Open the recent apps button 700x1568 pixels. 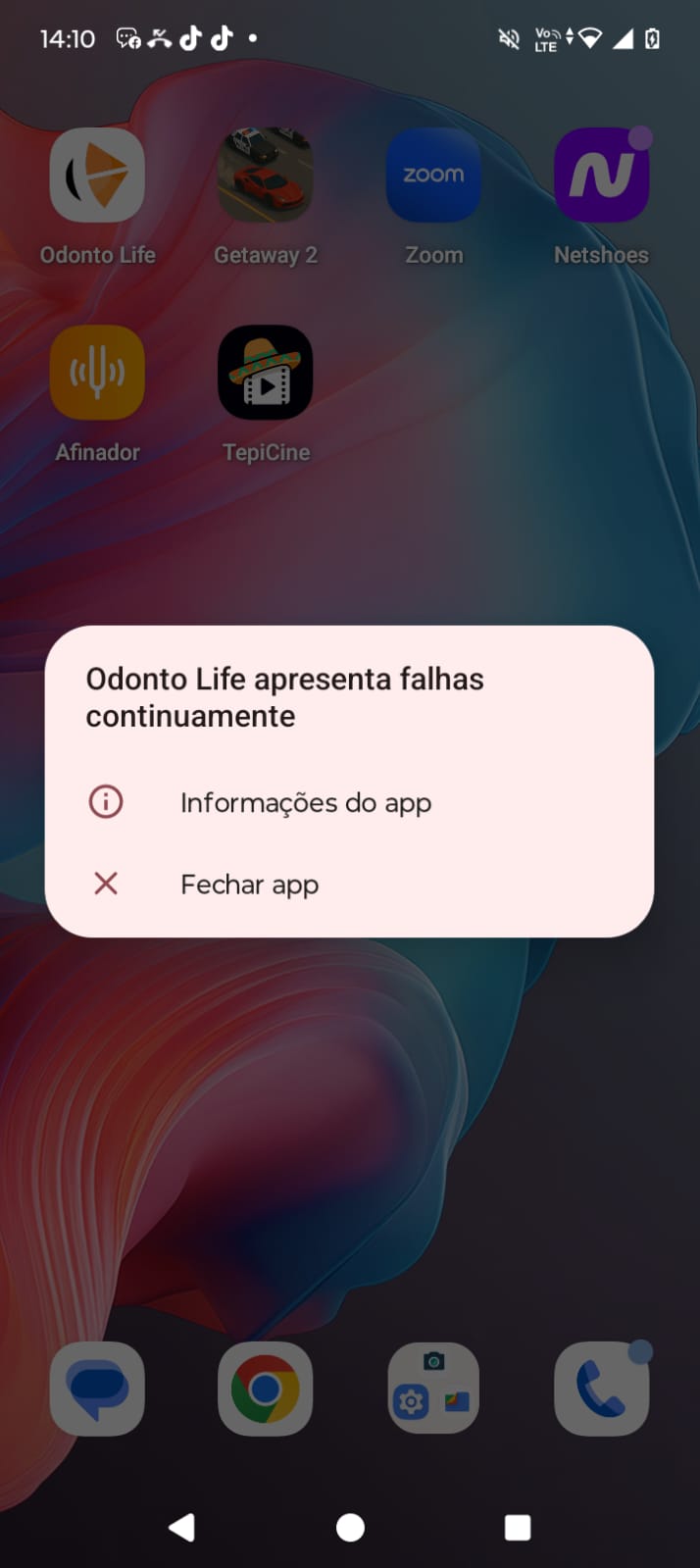(517, 1527)
